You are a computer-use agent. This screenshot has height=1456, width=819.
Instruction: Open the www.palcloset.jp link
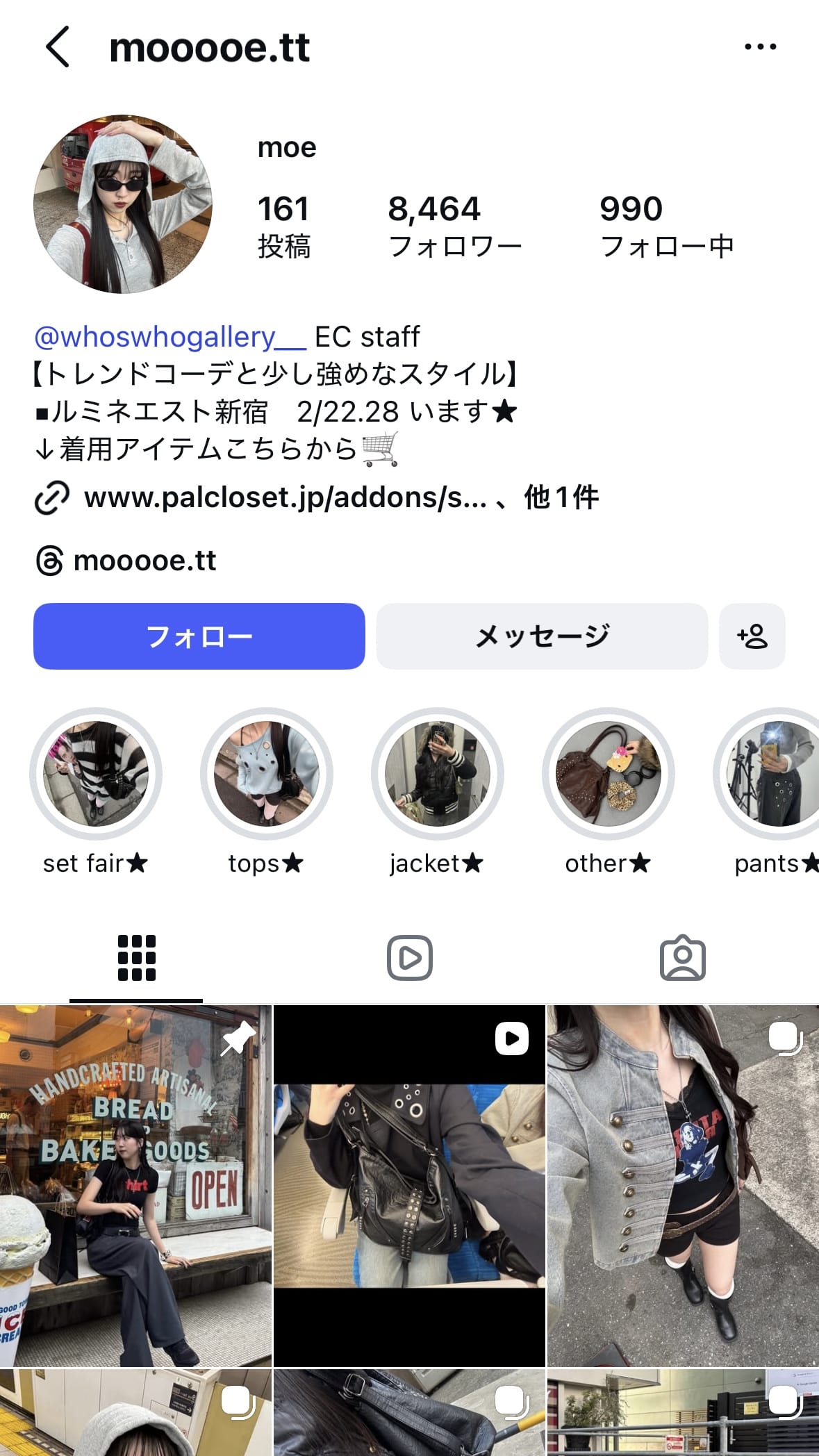285,497
